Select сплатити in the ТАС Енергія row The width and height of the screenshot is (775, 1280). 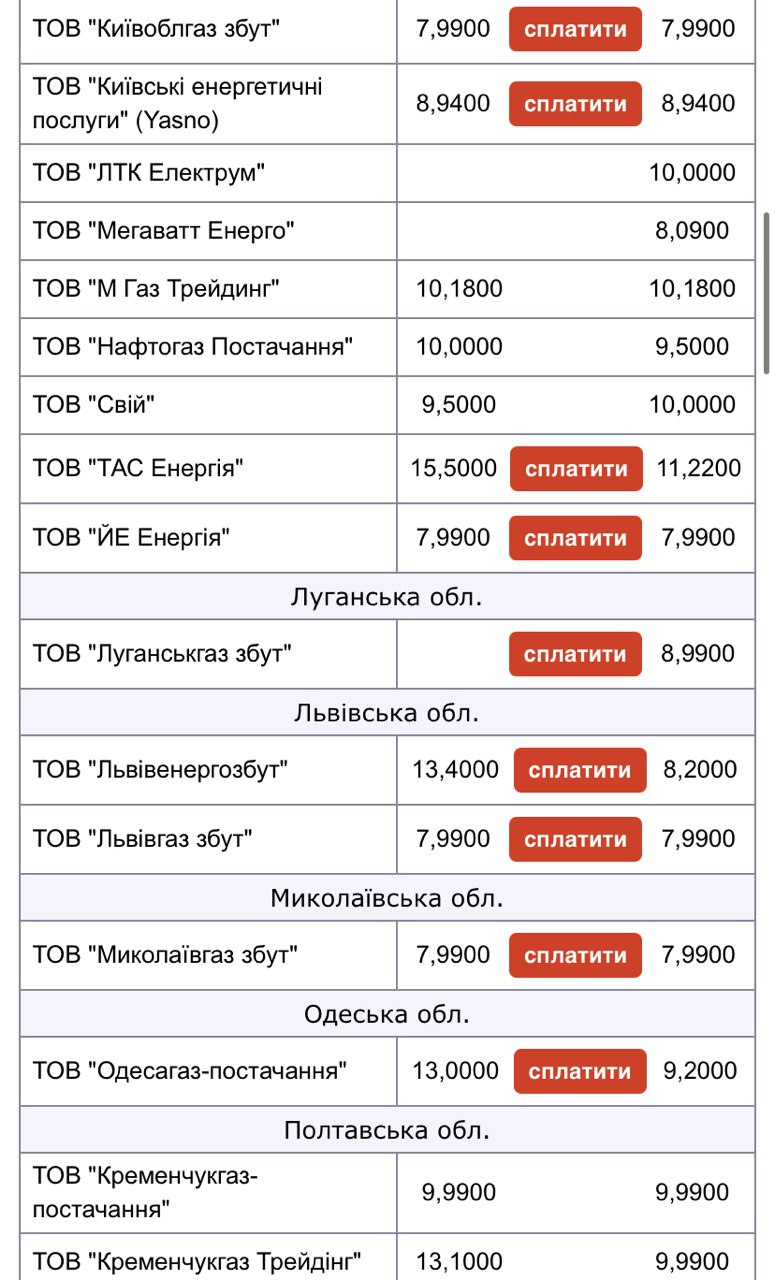pos(576,469)
